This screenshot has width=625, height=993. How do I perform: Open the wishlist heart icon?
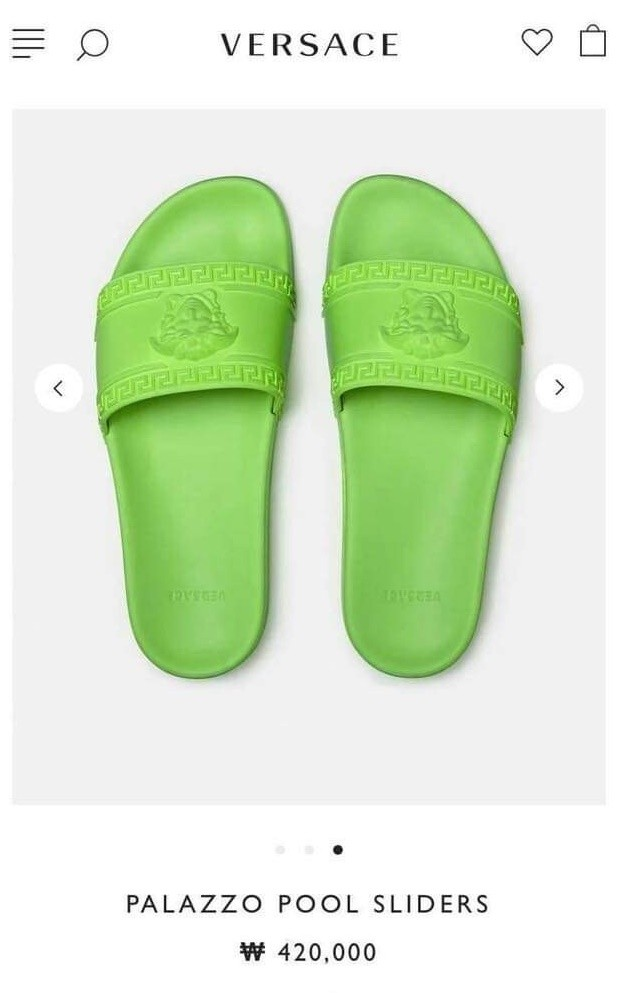tap(537, 42)
